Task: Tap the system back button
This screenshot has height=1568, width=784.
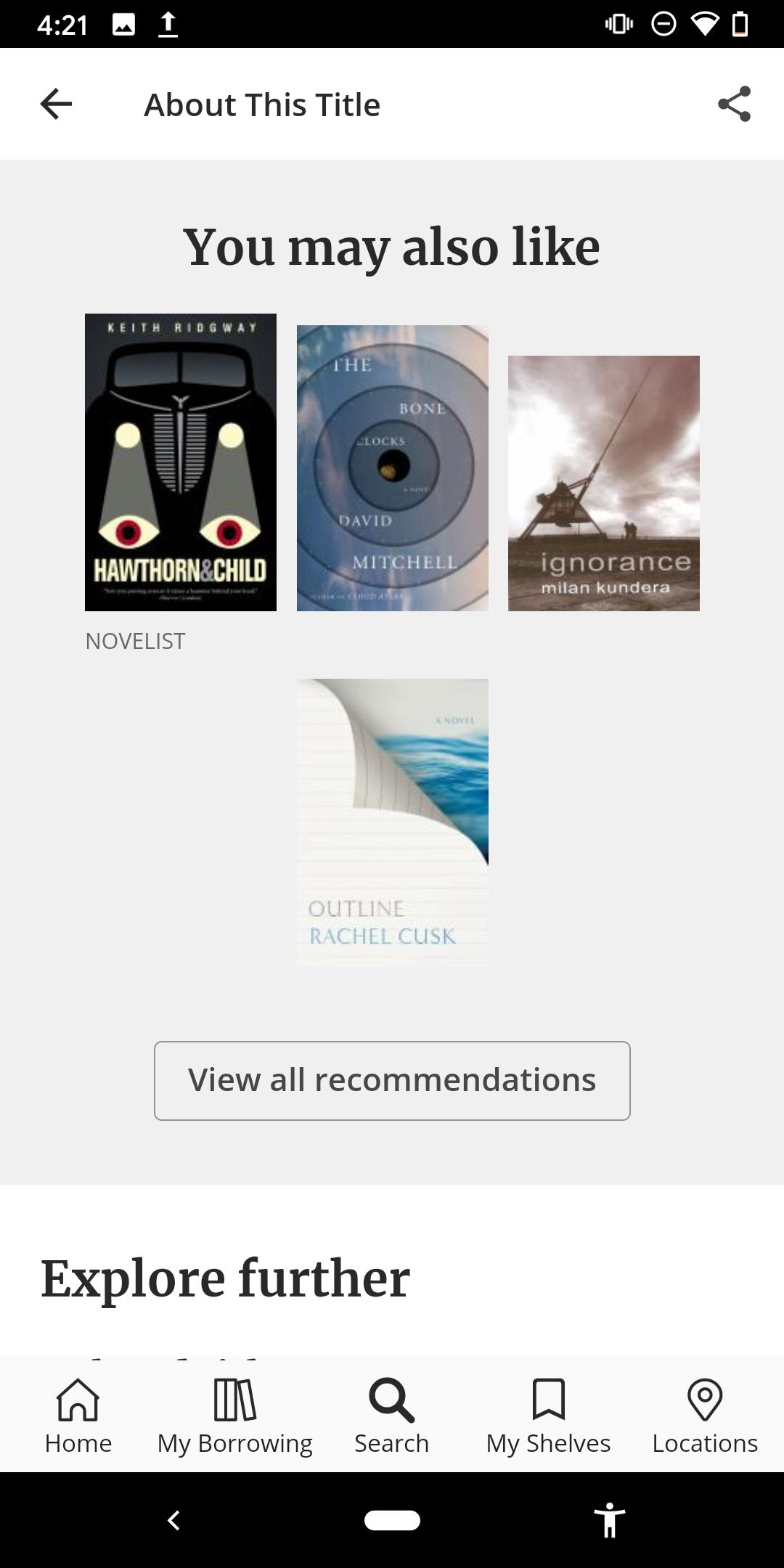Action: (173, 1520)
